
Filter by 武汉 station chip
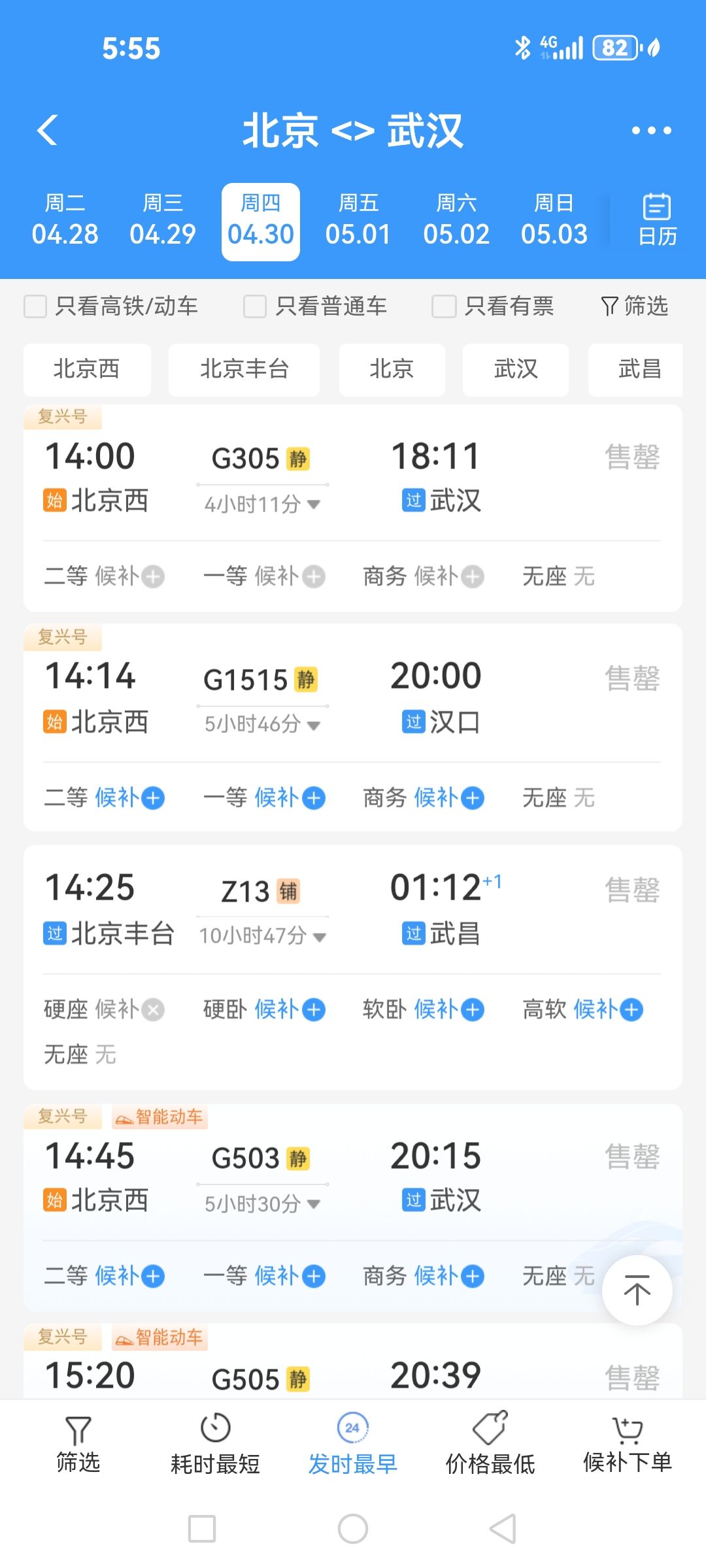515,369
